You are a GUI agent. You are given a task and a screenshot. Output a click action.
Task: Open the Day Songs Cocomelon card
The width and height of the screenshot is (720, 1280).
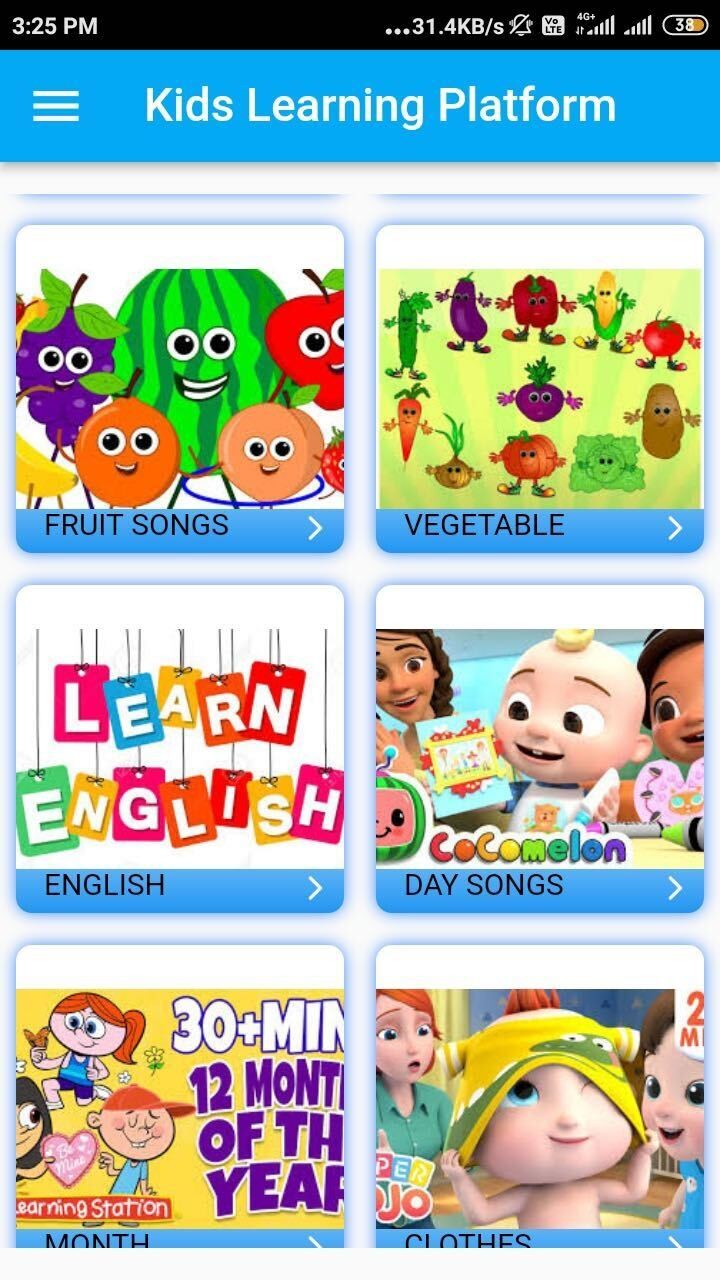[540, 750]
